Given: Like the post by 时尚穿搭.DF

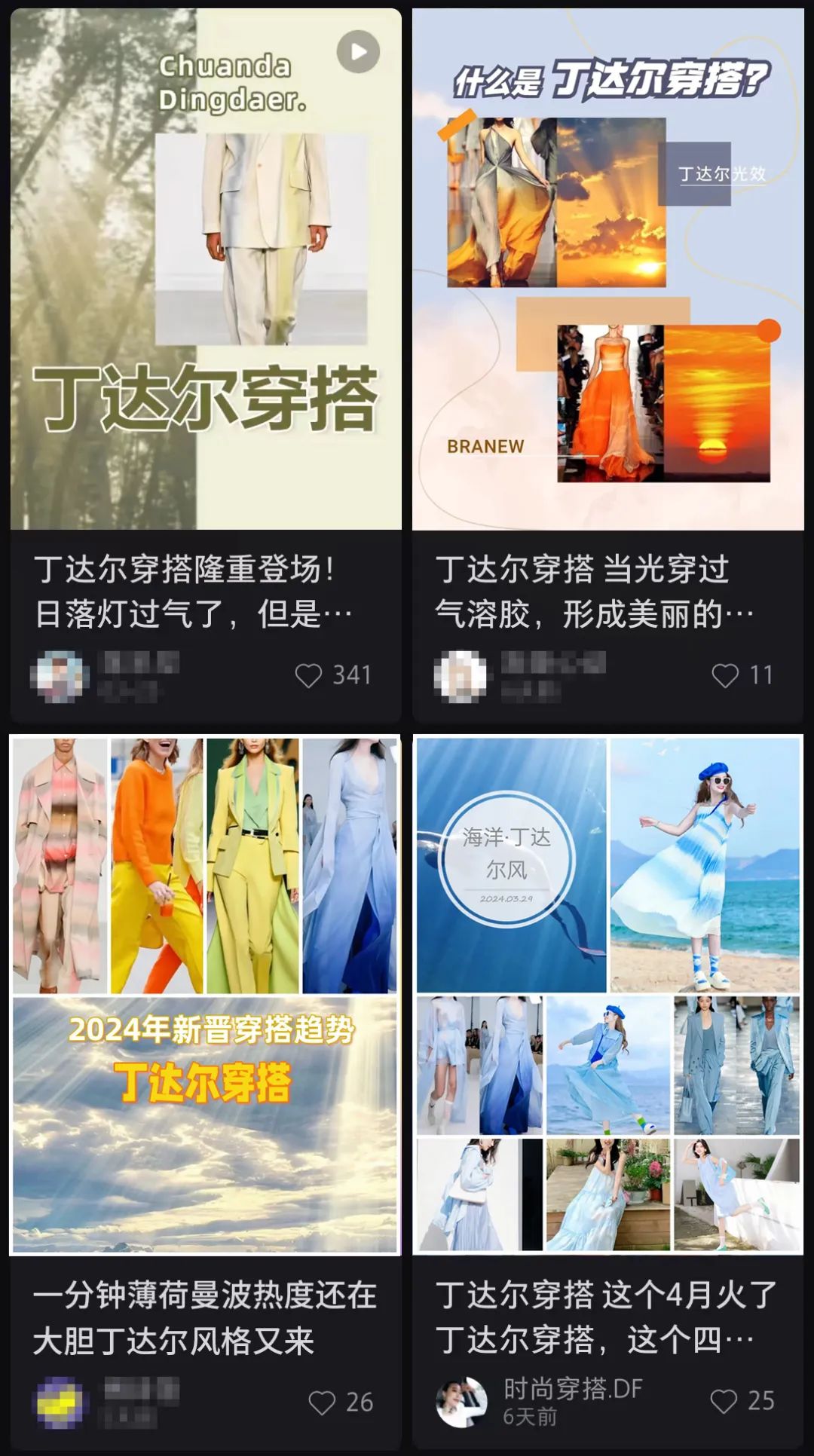Looking at the screenshot, I should (x=724, y=1401).
